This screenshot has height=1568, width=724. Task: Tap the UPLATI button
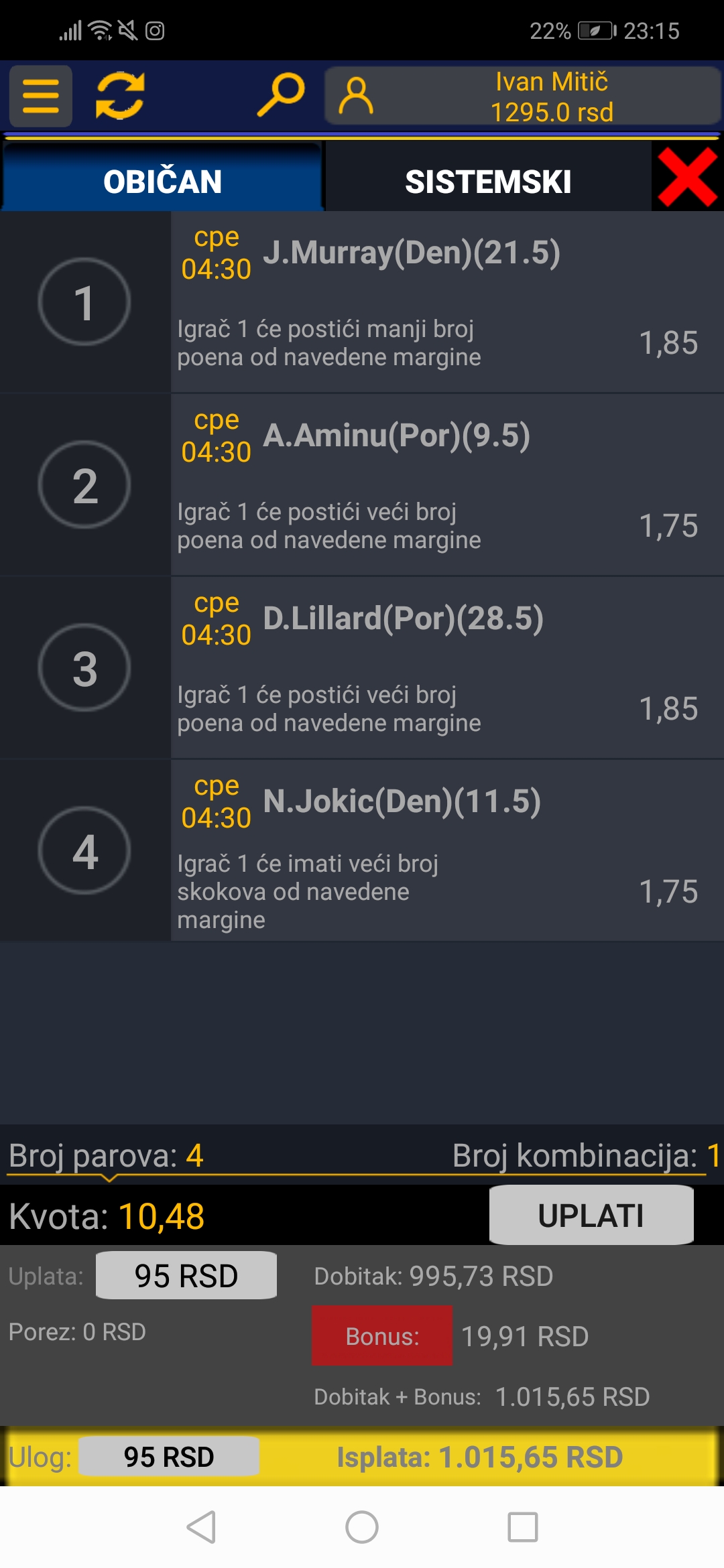point(591,1215)
